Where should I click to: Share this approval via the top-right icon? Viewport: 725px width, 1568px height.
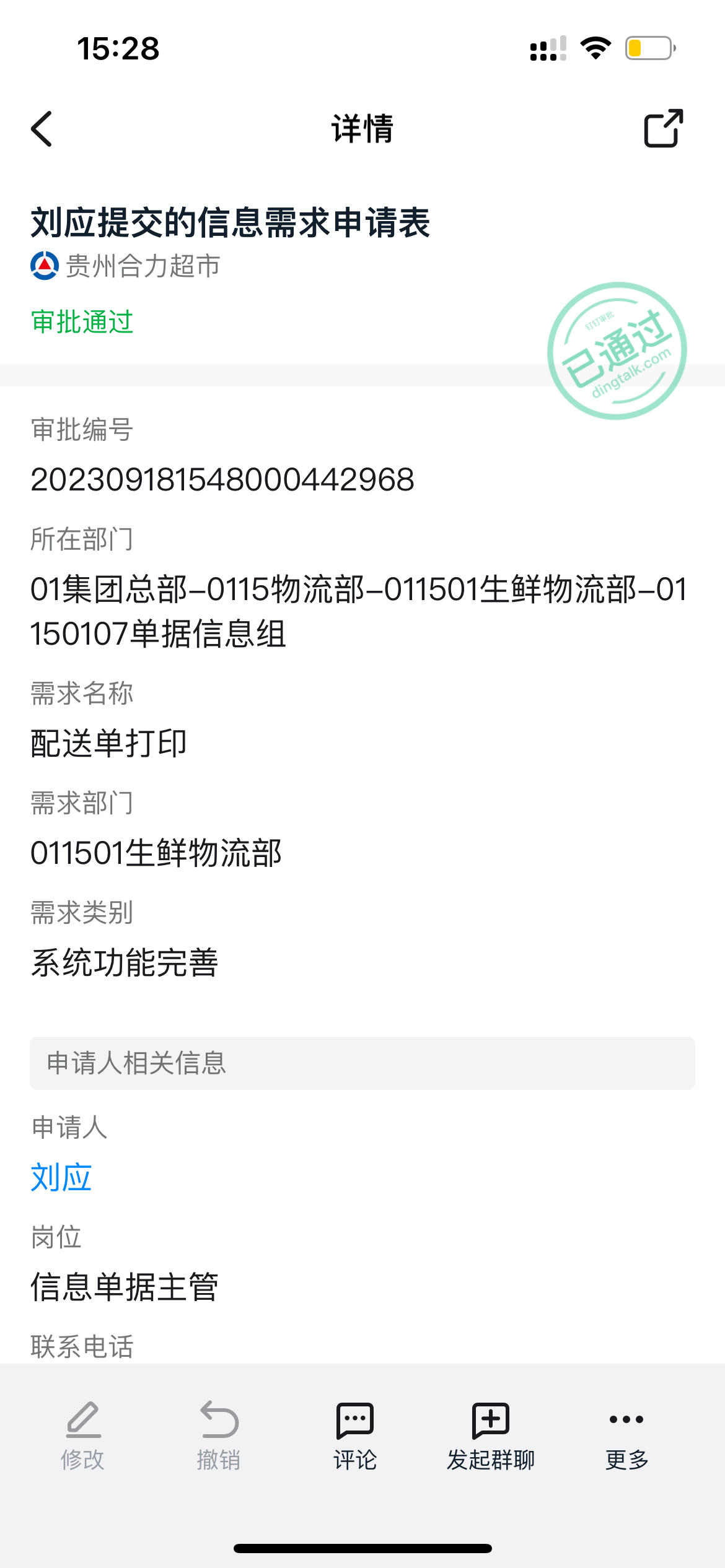click(663, 128)
